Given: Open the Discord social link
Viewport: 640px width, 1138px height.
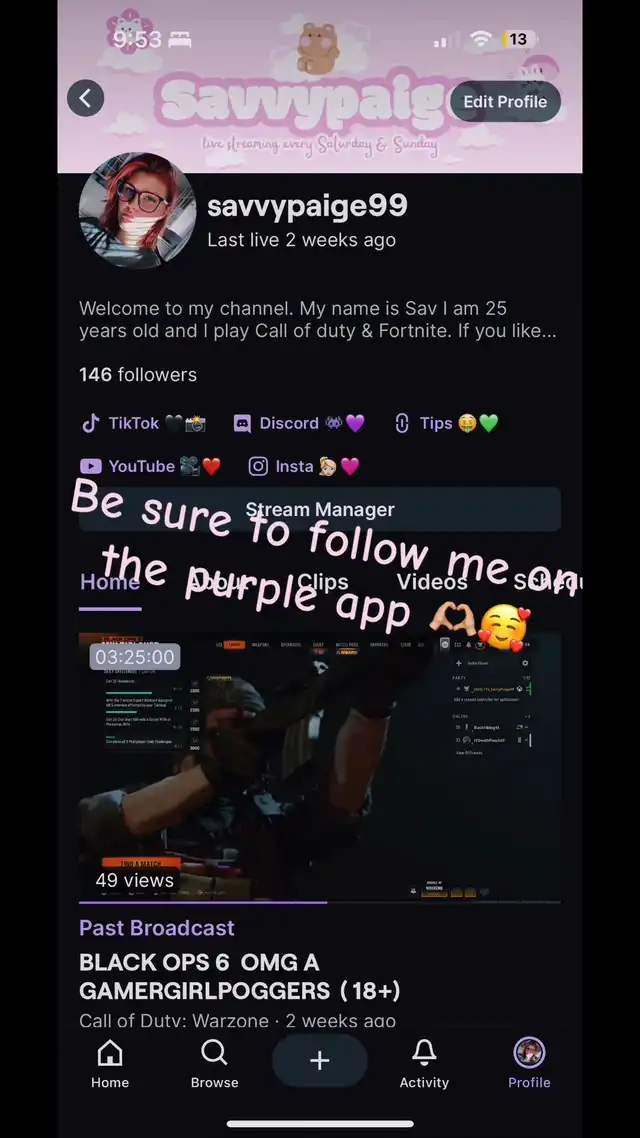Looking at the screenshot, I should coord(299,423).
